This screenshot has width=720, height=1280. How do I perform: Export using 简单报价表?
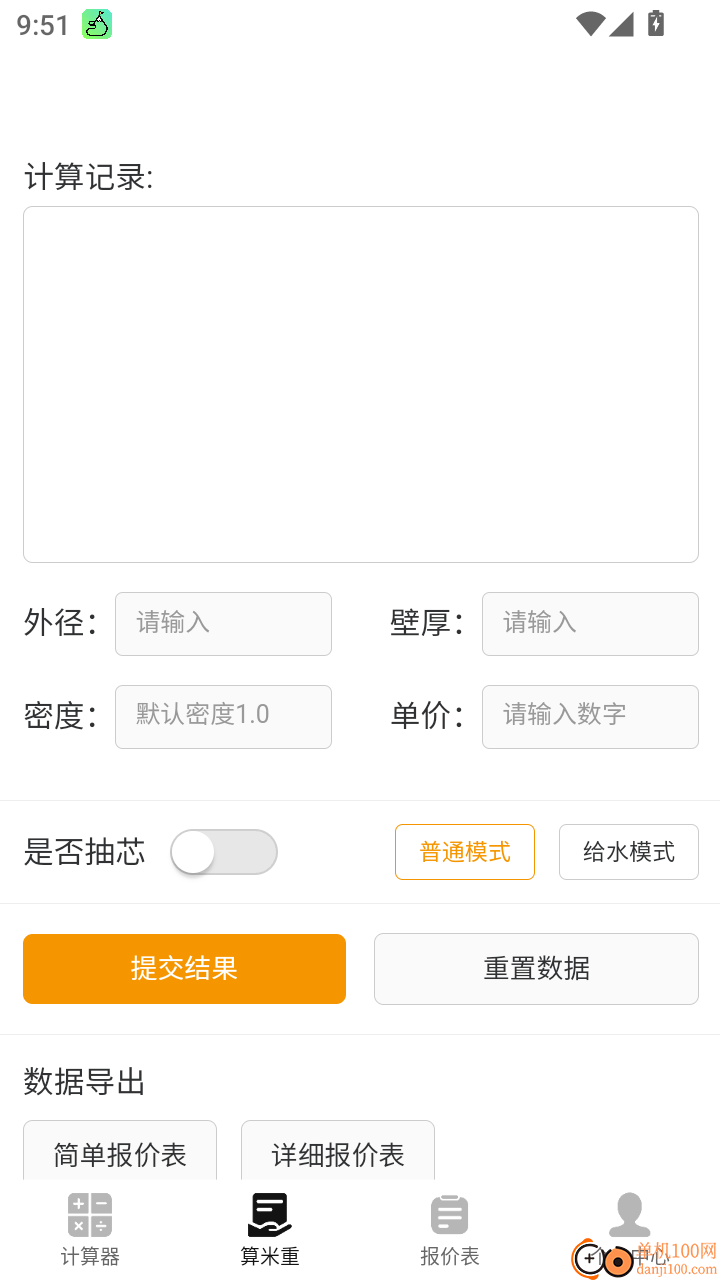(x=119, y=1155)
